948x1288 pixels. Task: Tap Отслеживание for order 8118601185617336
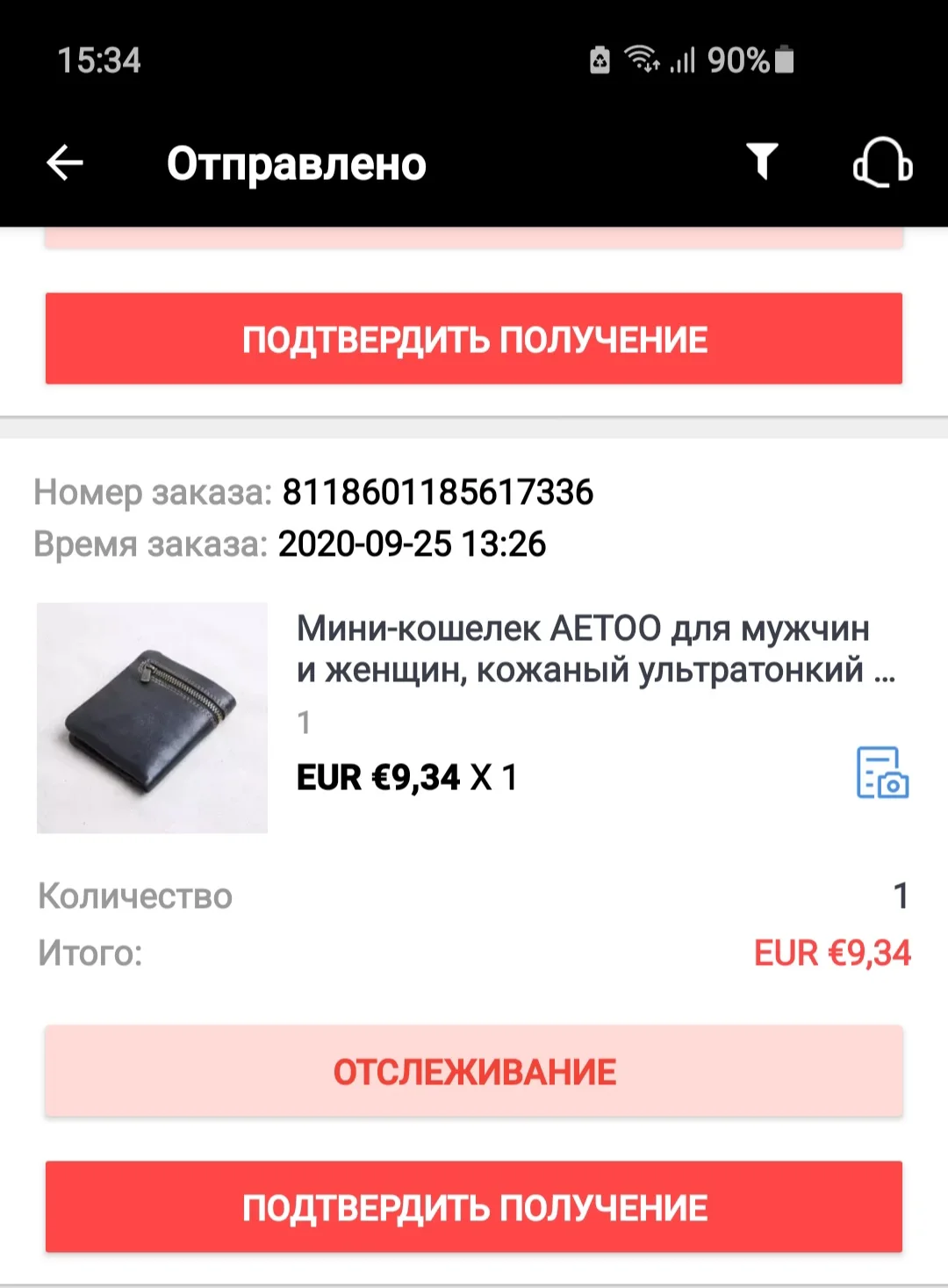tap(474, 1071)
